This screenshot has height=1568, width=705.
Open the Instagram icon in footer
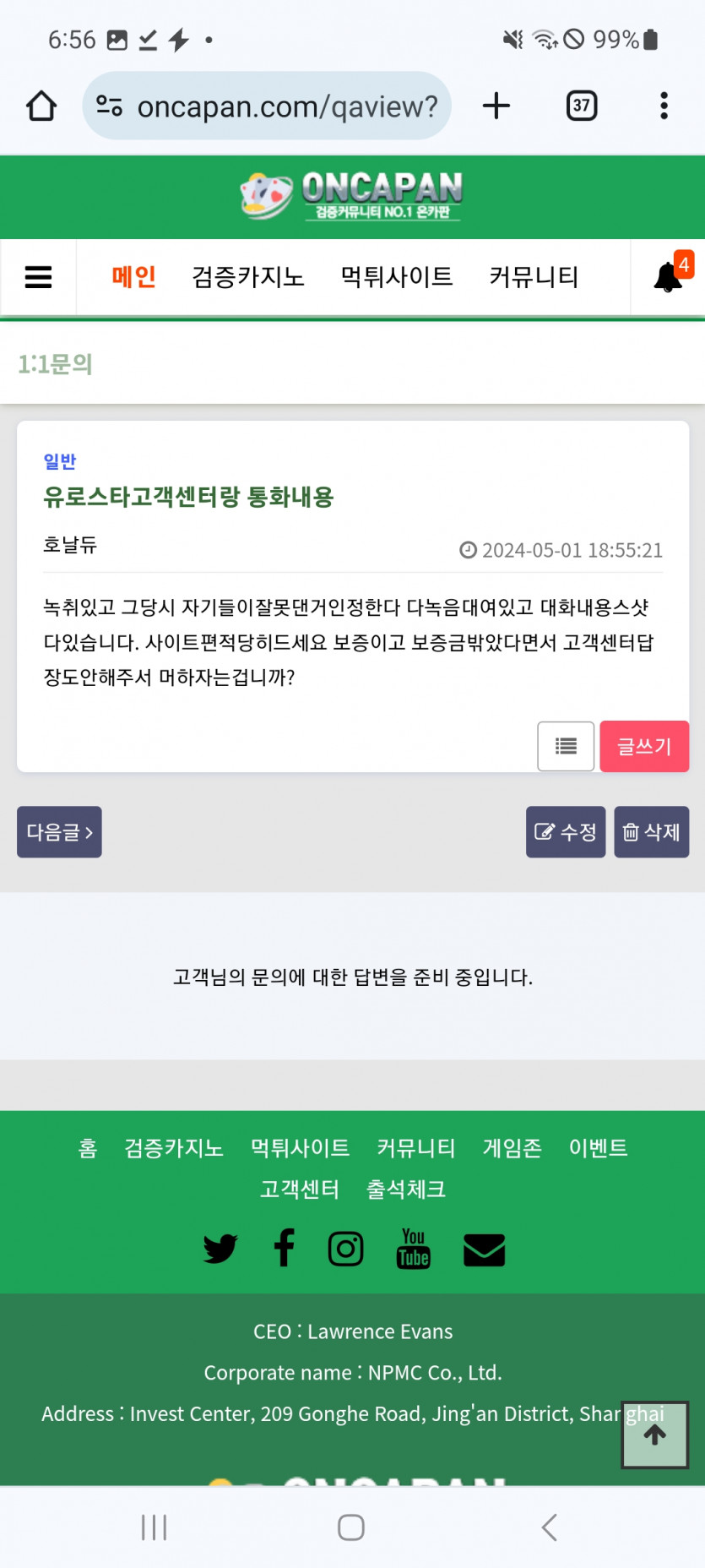point(345,1249)
